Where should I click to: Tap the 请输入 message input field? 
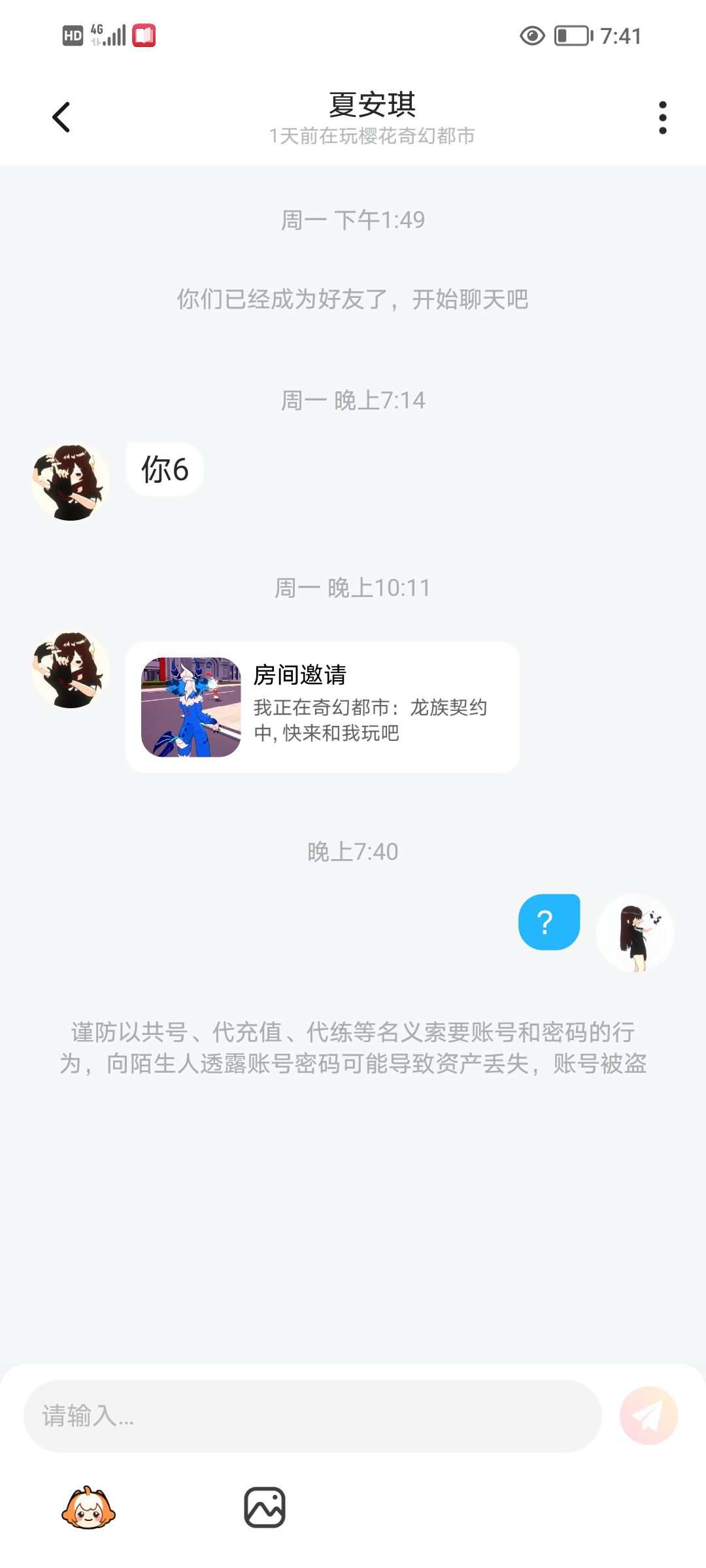(312, 1416)
